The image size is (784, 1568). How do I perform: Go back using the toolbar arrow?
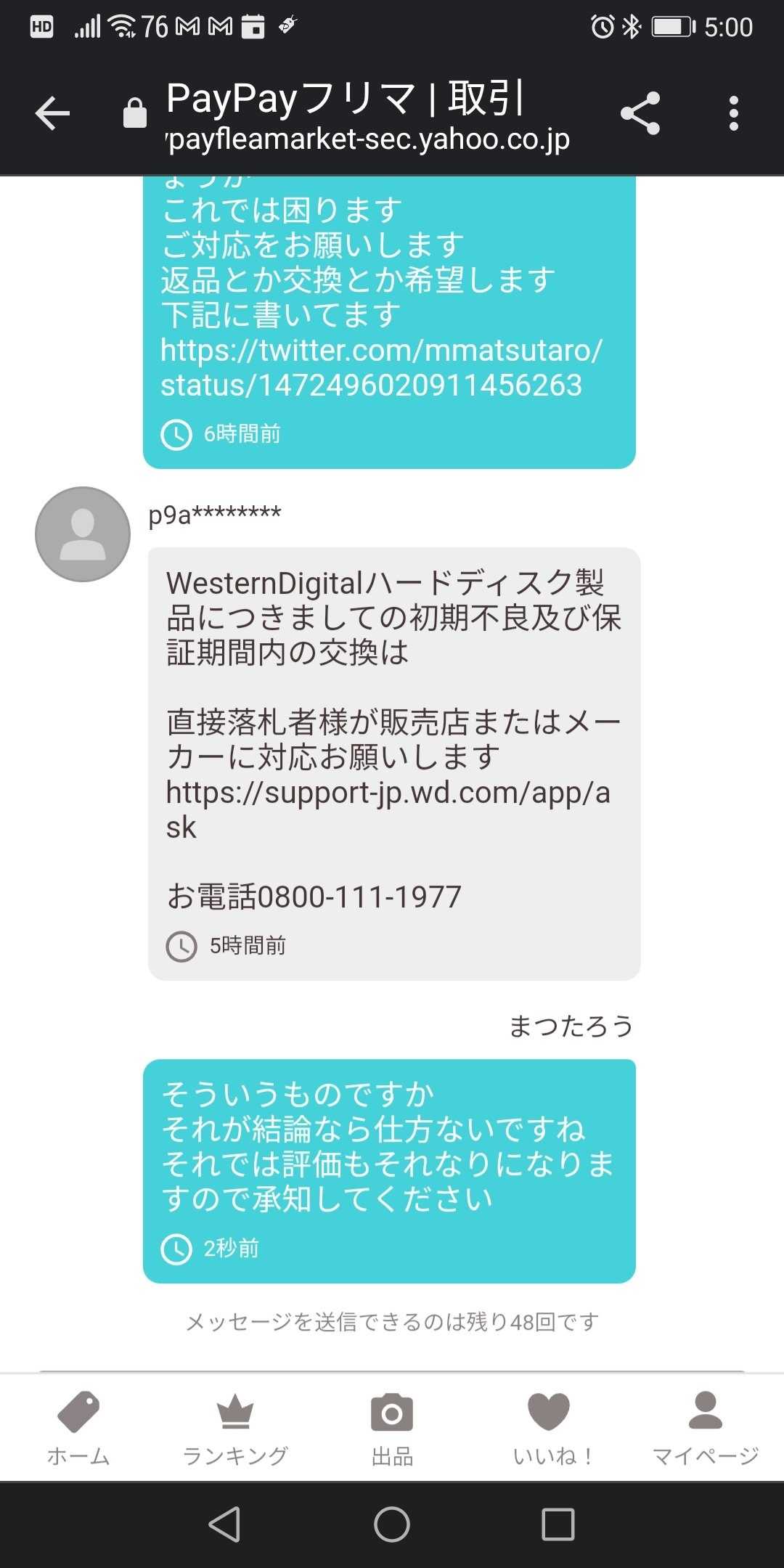pyautogui.click(x=53, y=113)
